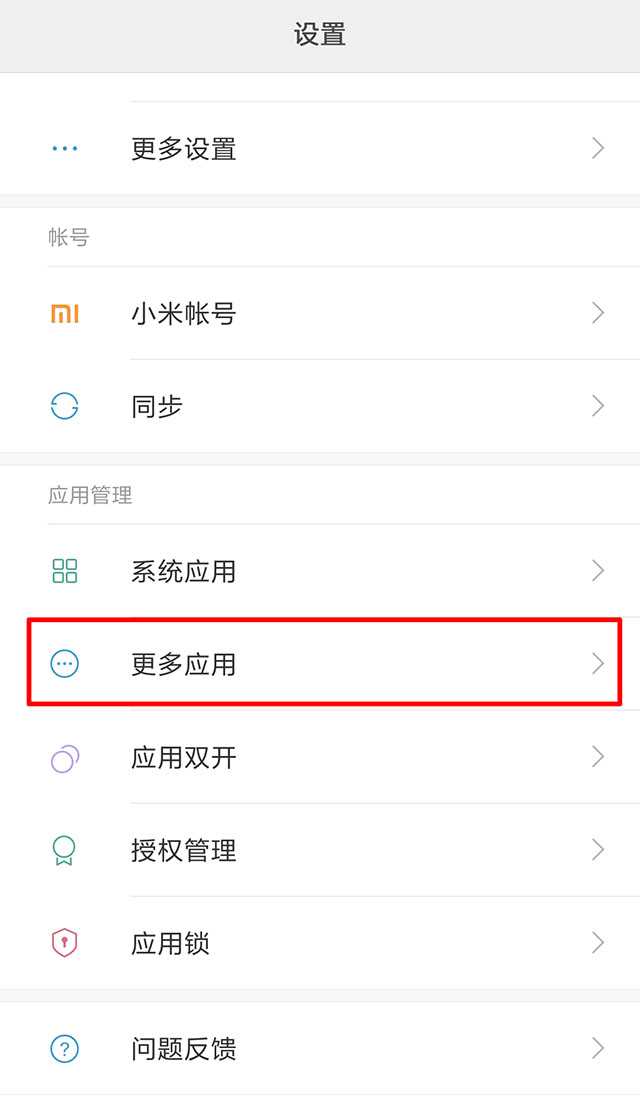Viewport: 640px width, 1095px height.
Task: Open 更多设置 row
Action: pos(320,148)
